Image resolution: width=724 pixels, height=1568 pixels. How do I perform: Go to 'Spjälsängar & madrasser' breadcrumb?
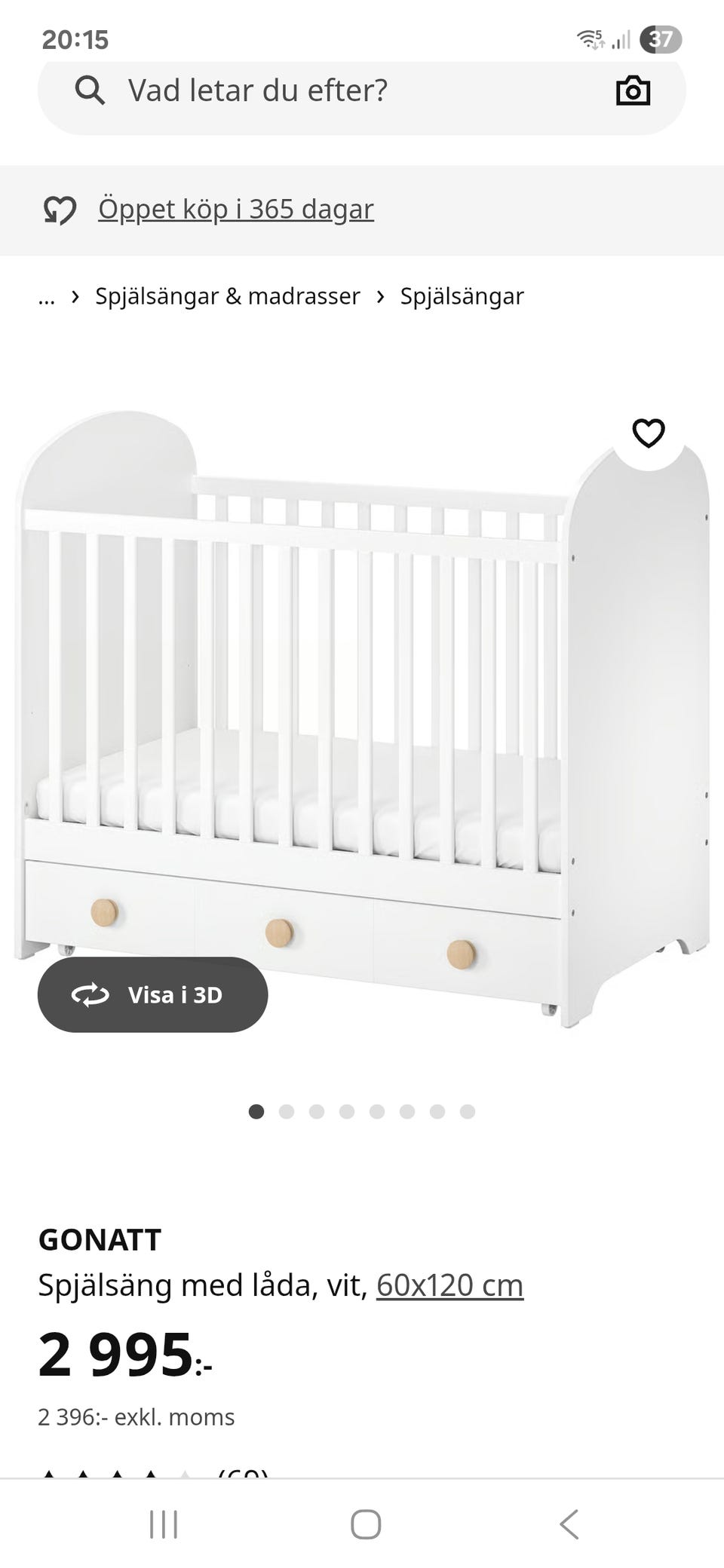227,296
